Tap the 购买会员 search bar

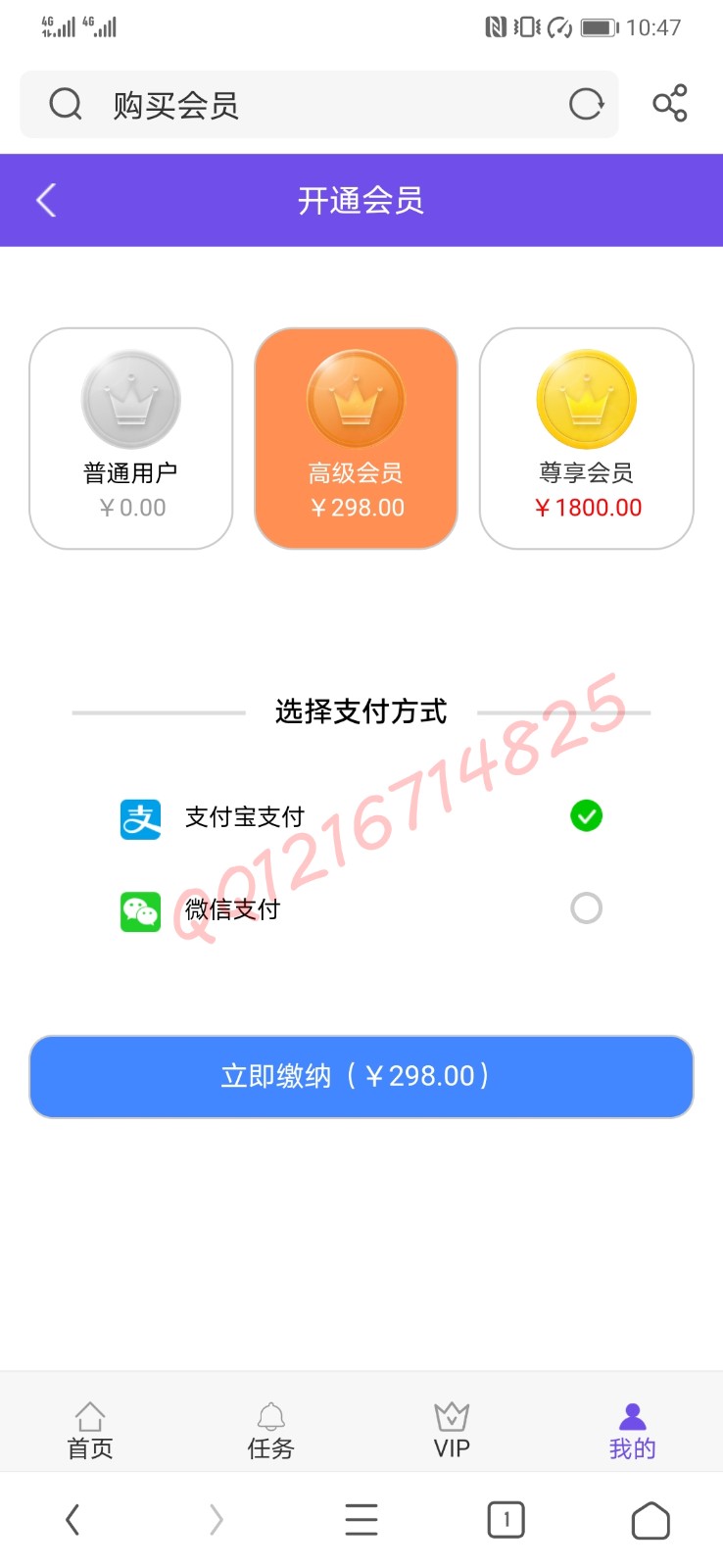294,104
